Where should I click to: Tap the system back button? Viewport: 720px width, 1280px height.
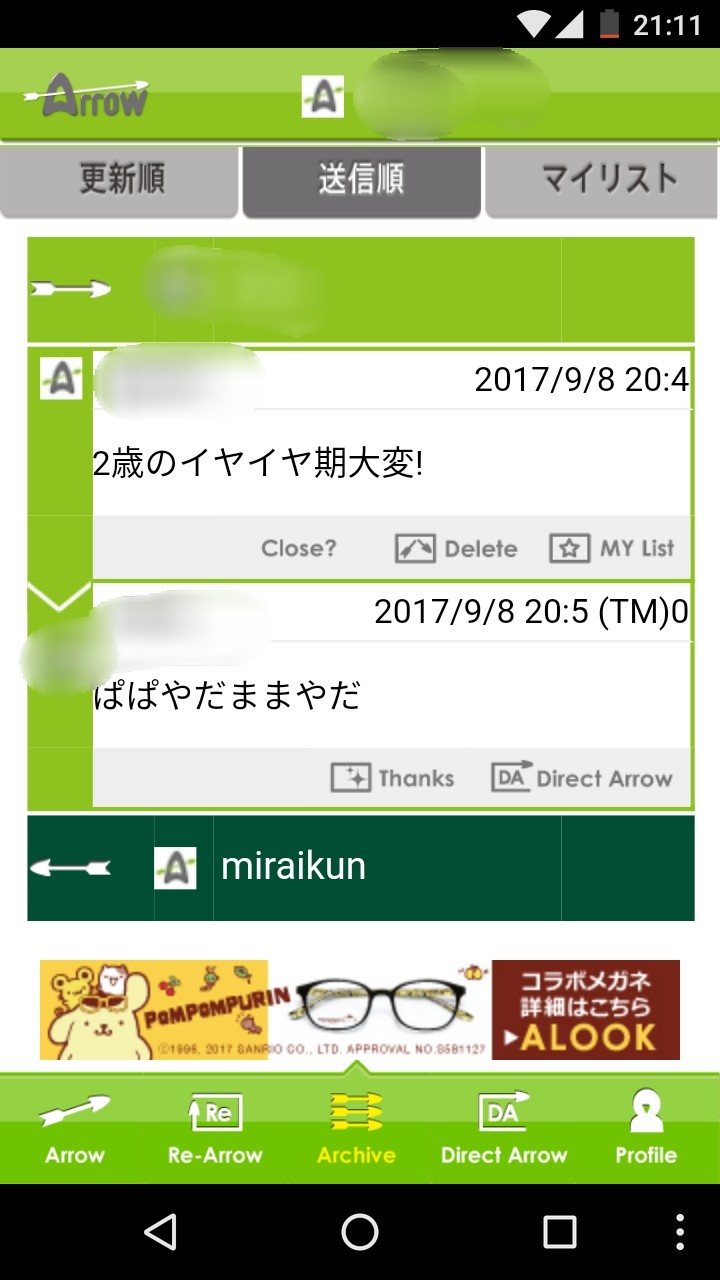tap(161, 1232)
